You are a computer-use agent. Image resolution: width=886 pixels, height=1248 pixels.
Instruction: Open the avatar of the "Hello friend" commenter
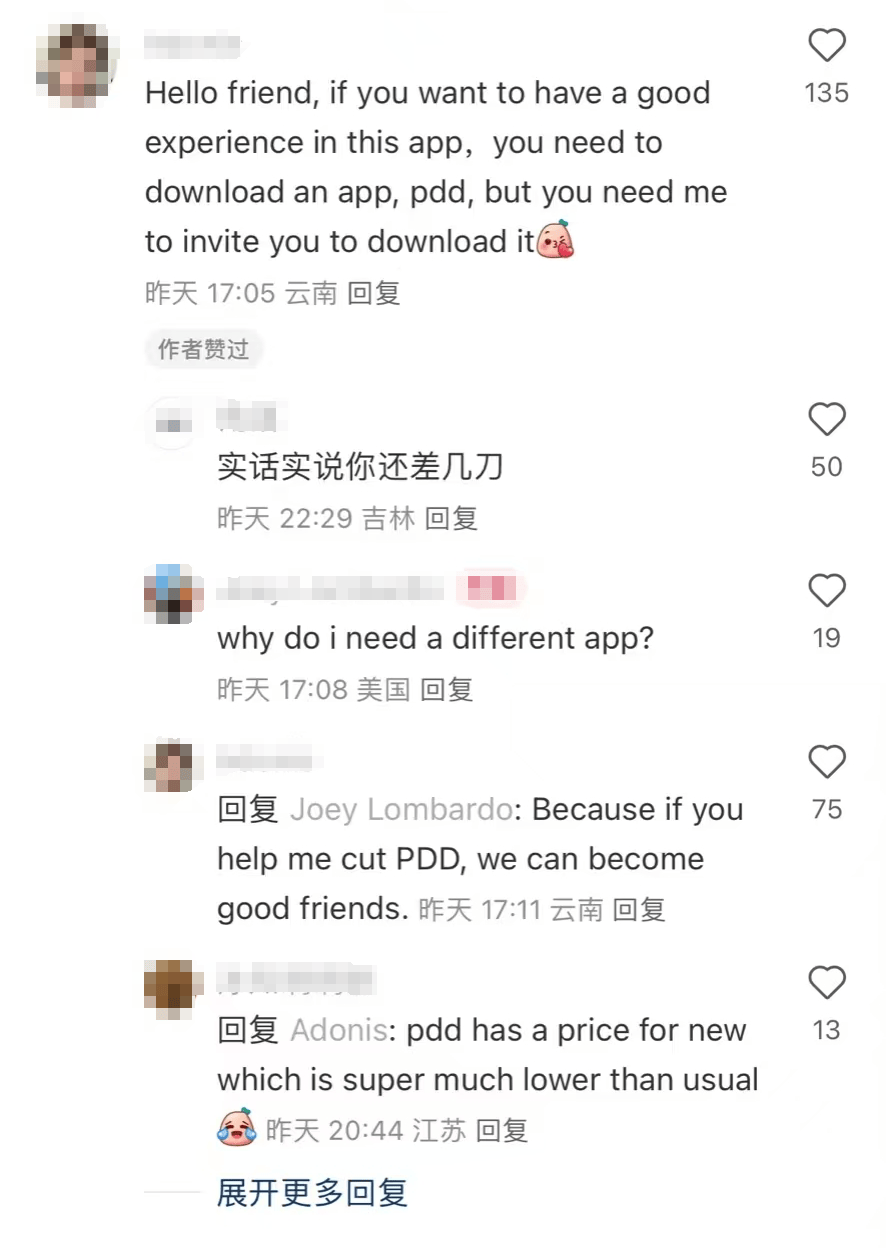point(77,64)
